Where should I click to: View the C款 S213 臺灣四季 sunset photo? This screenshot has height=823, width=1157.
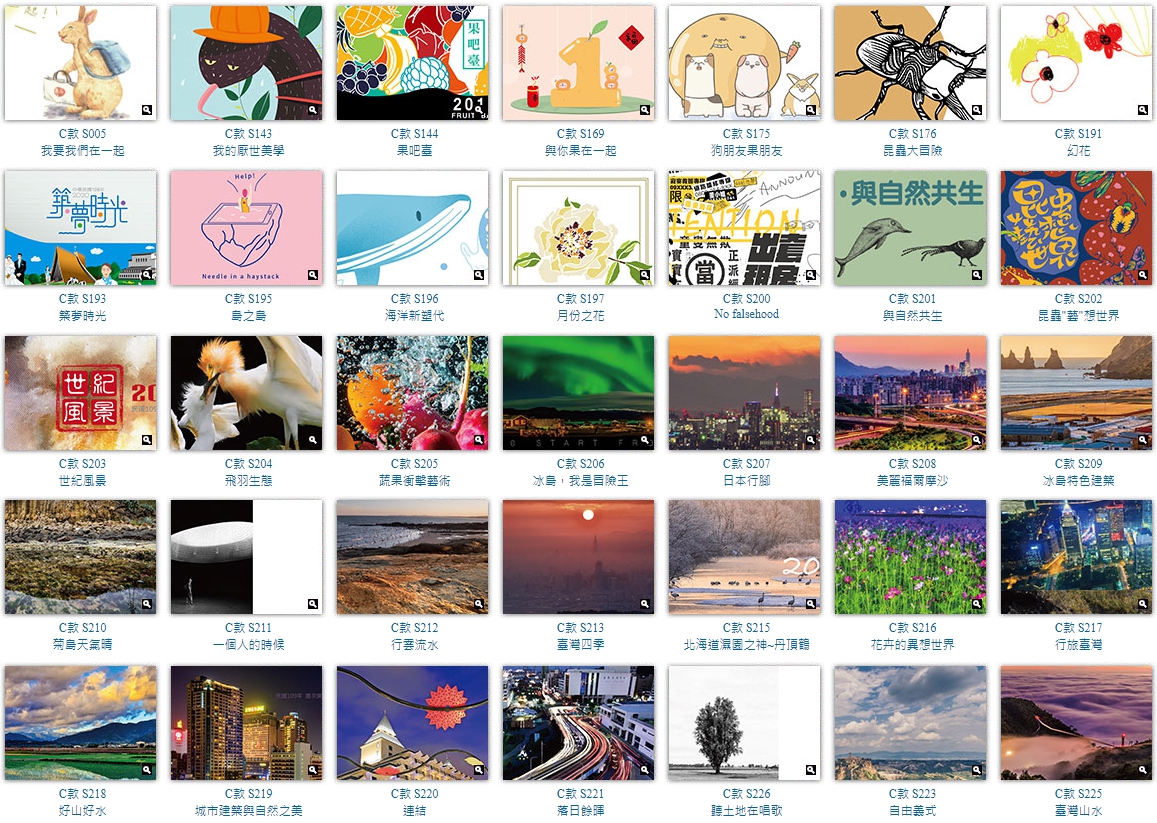[578, 557]
